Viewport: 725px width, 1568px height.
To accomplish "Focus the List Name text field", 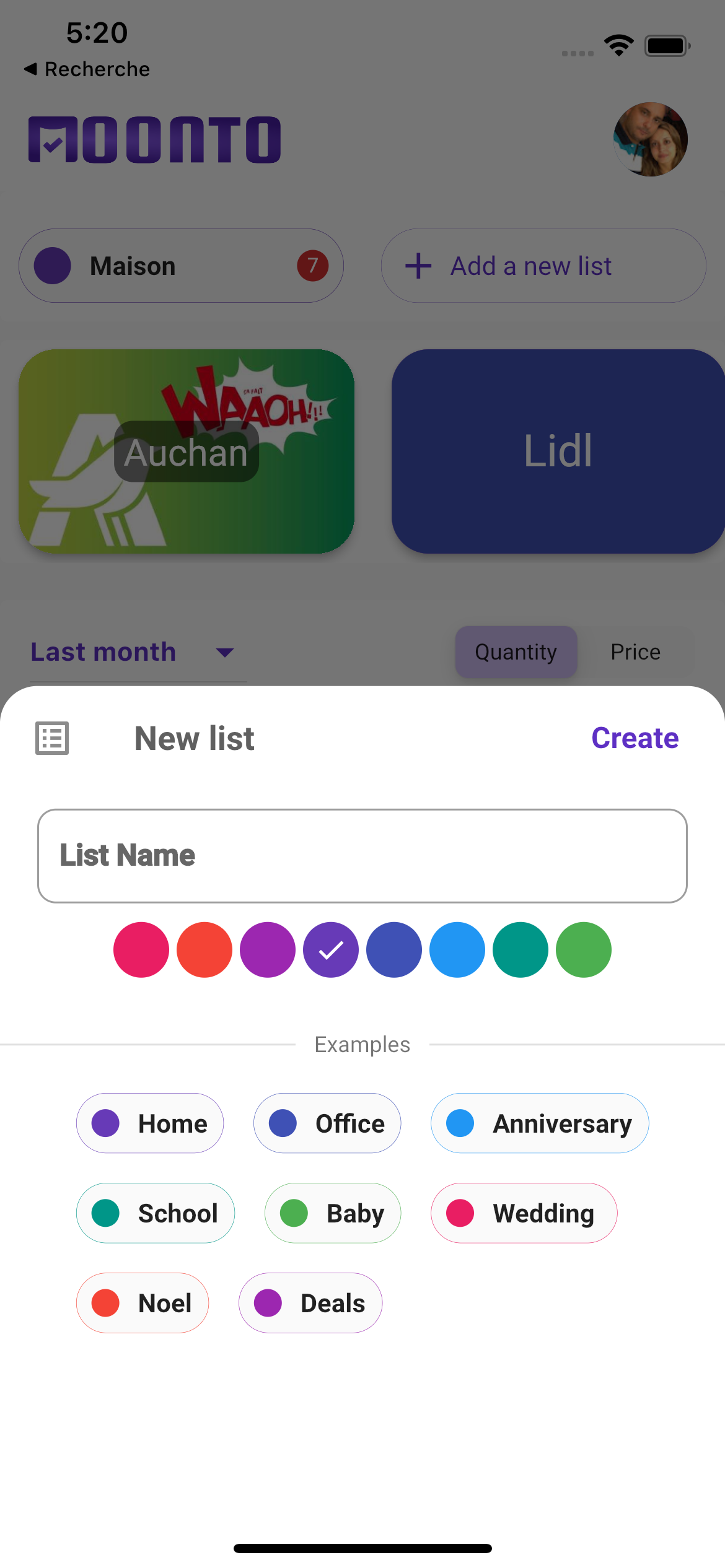I will click(362, 855).
